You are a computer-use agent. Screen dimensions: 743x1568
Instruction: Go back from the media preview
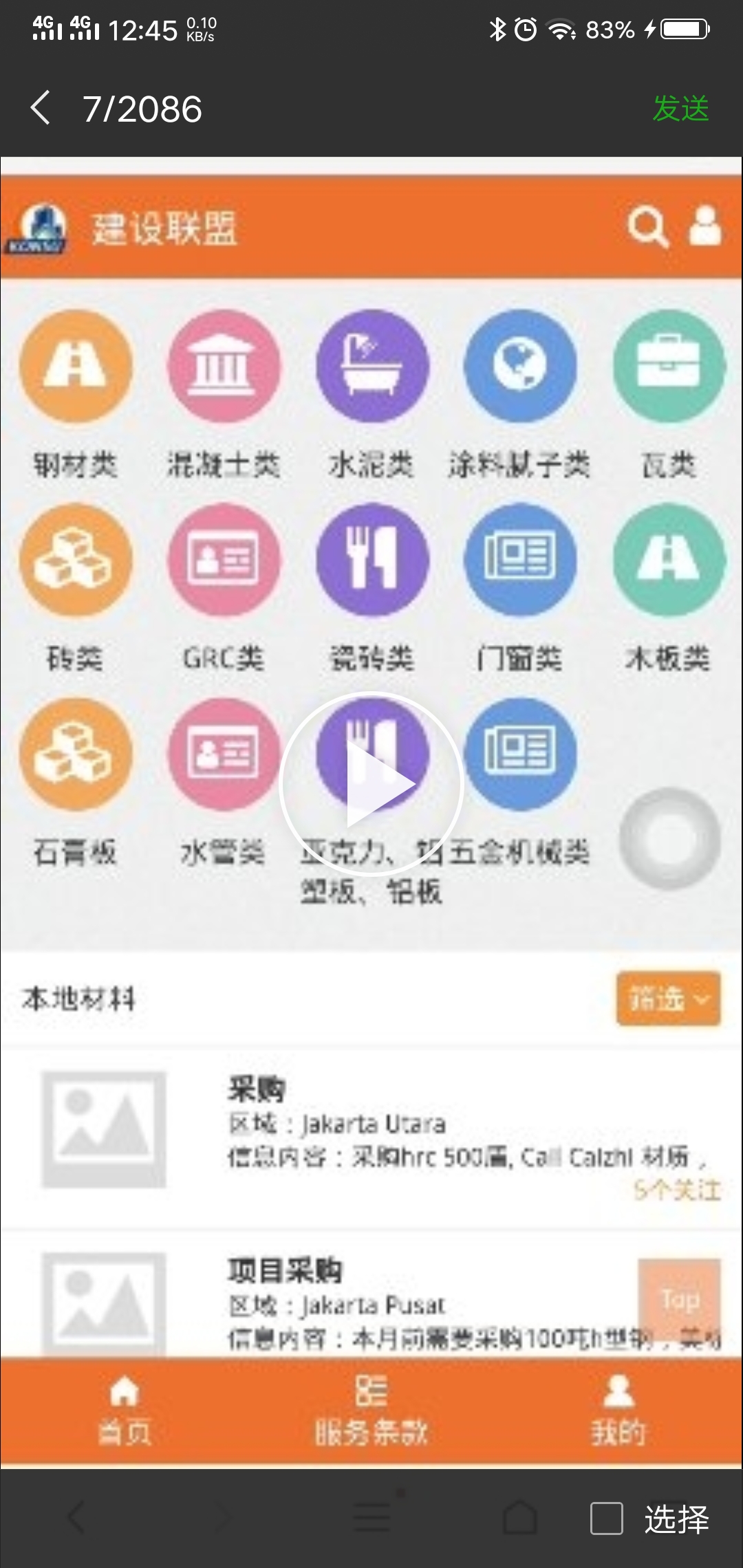pyautogui.click(x=41, y=108)
